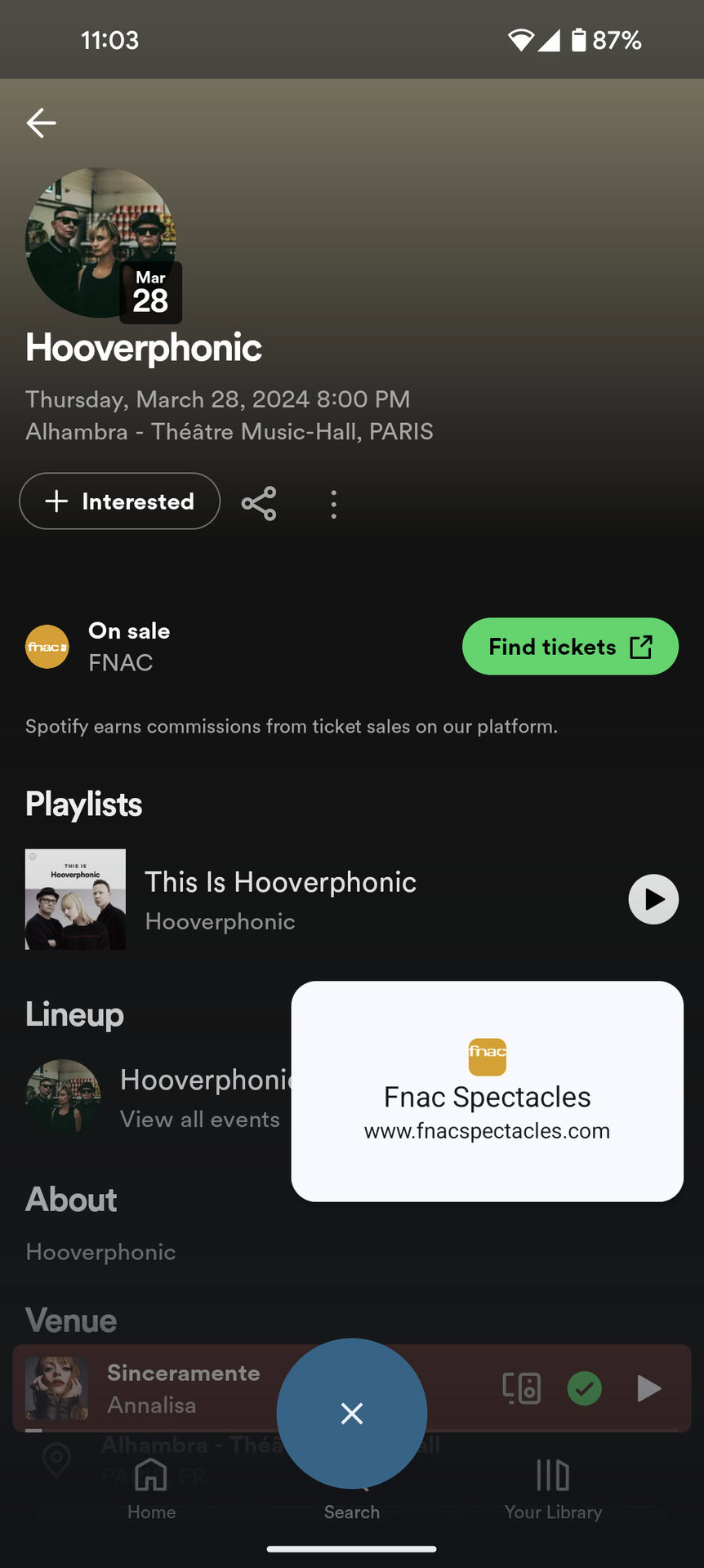Viewport: 704px width, 1568px height.
Task: Share the Hooverphonic event
Action: (x=259, y=504)
